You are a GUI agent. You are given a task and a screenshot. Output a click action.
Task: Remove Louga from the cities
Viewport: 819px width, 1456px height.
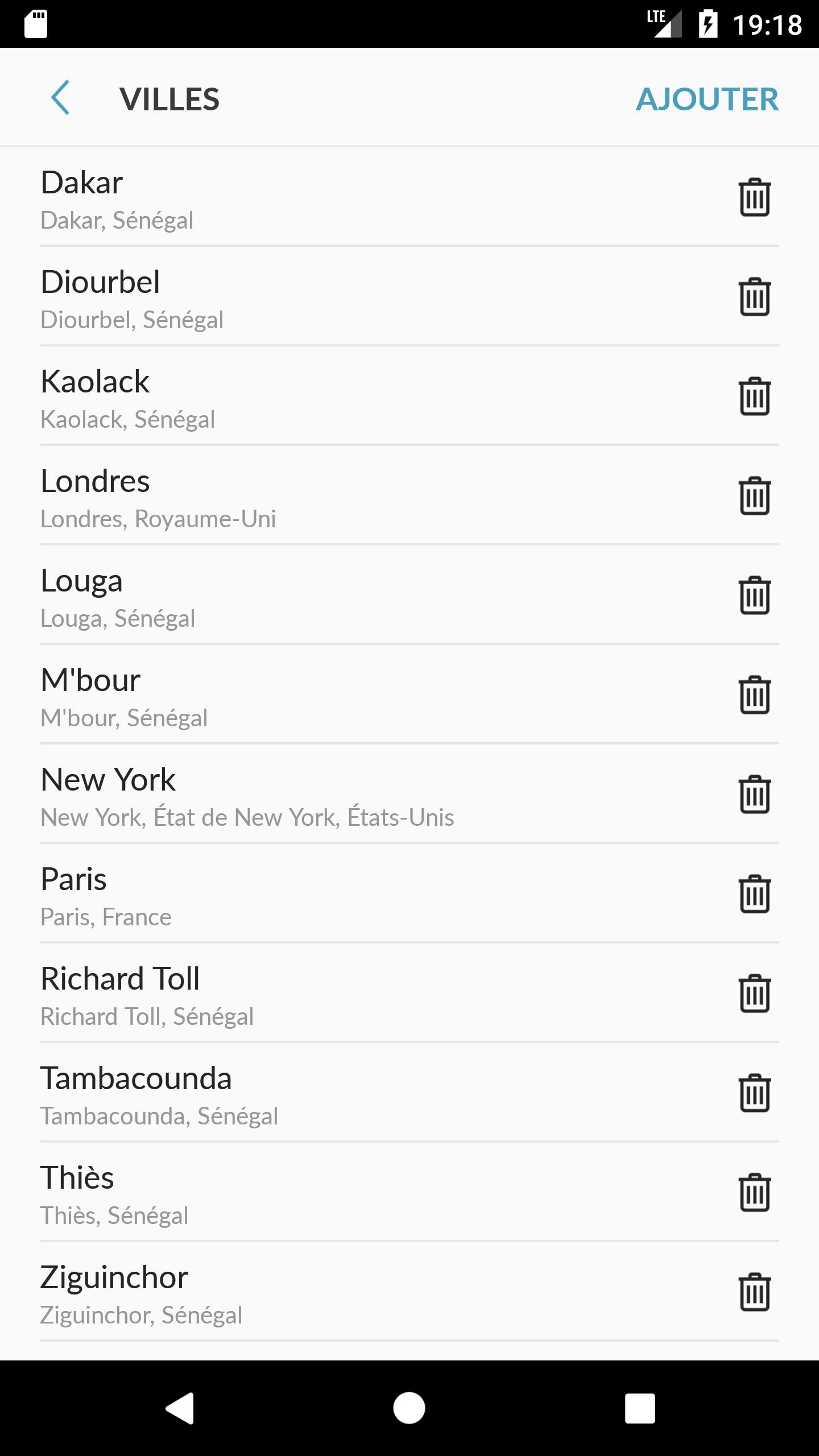(755, 595)
